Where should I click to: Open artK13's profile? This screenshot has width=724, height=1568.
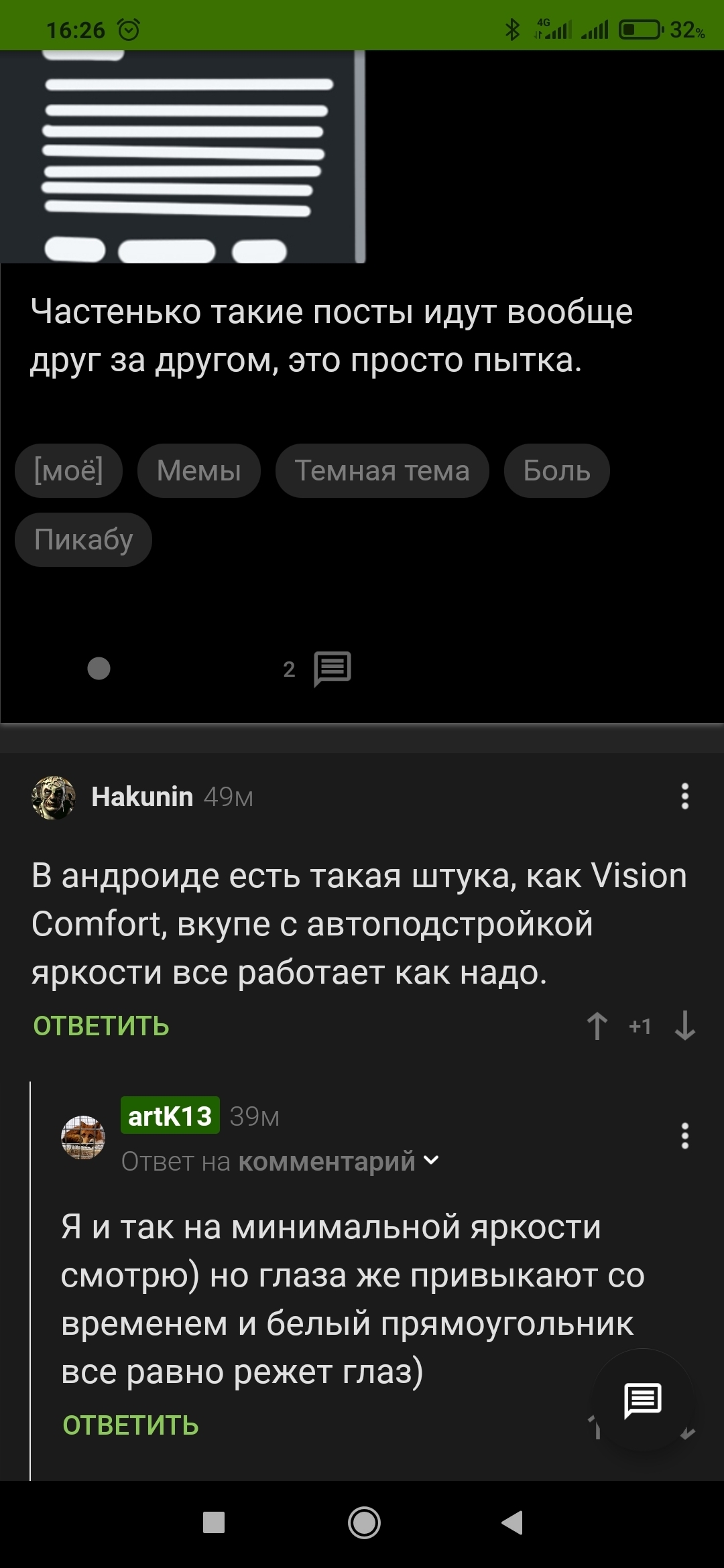coord(170,1116)
